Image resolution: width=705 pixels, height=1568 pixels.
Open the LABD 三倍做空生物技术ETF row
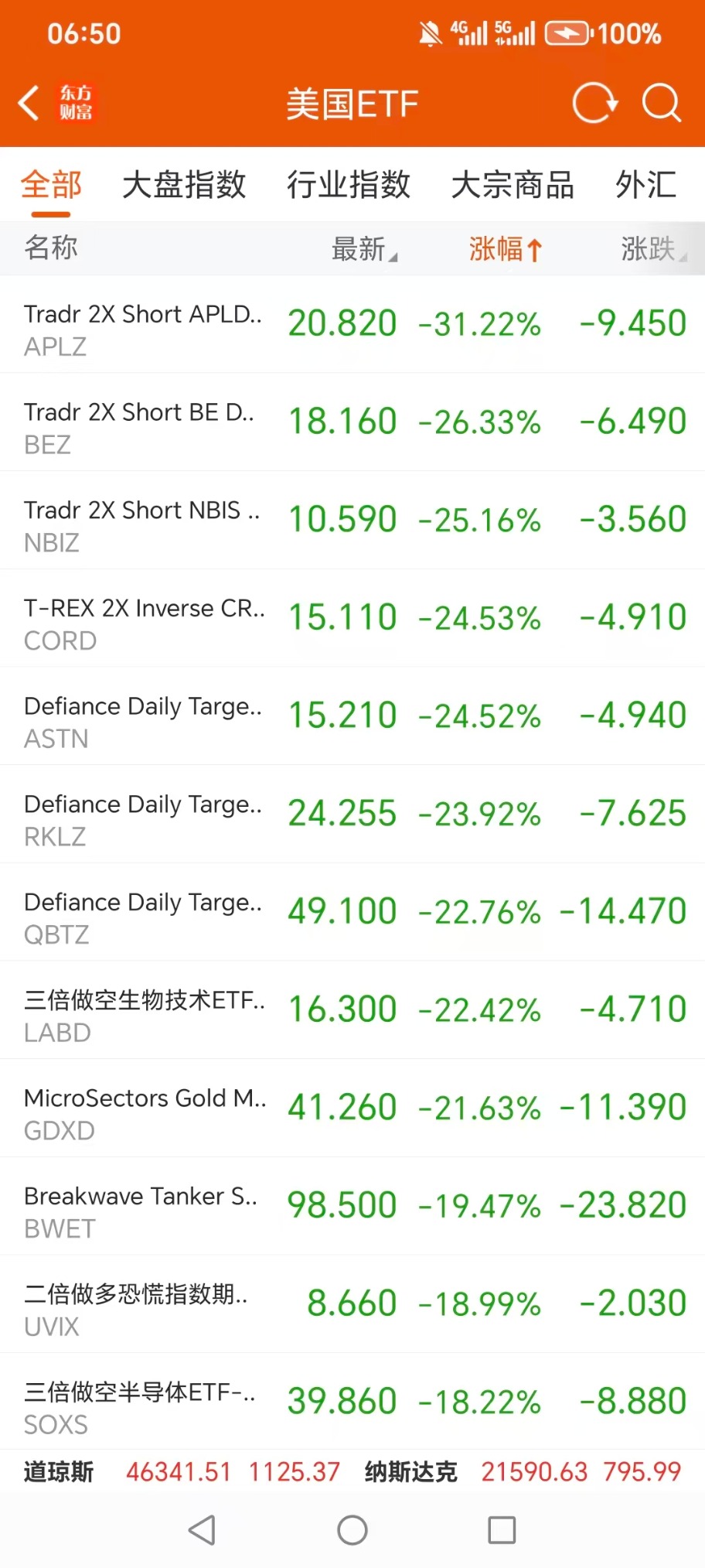pyautogui.click(x=352, y=1010)
